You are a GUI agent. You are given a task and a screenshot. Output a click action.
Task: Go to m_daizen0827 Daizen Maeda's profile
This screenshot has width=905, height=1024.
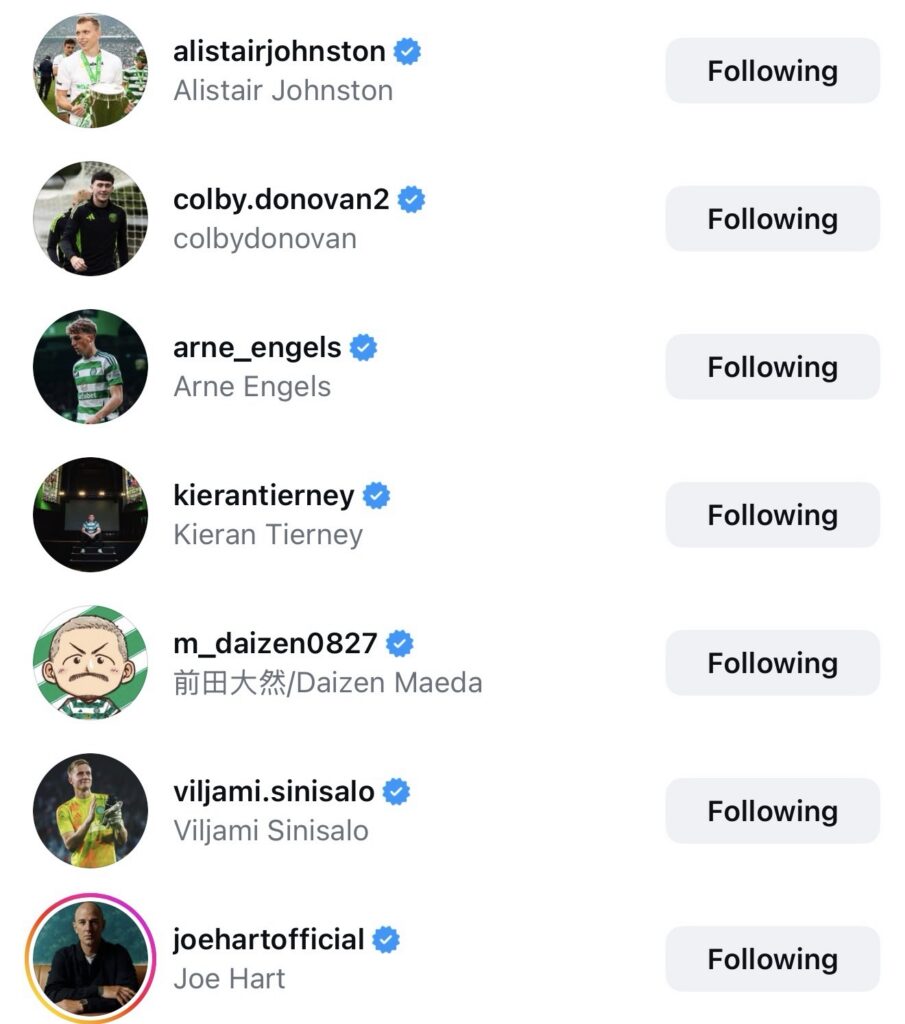pyautogui.click(x=275, y=644)
